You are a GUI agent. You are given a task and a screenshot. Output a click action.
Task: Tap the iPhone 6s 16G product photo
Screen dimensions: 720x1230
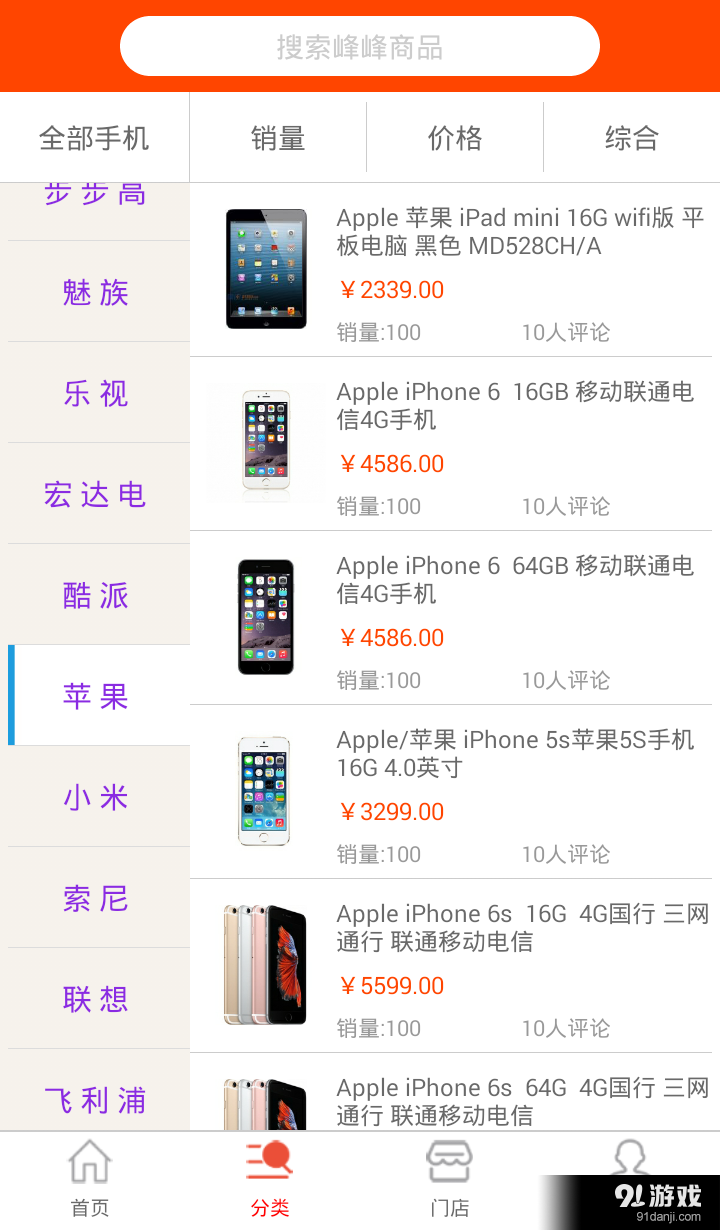[265, 963]
